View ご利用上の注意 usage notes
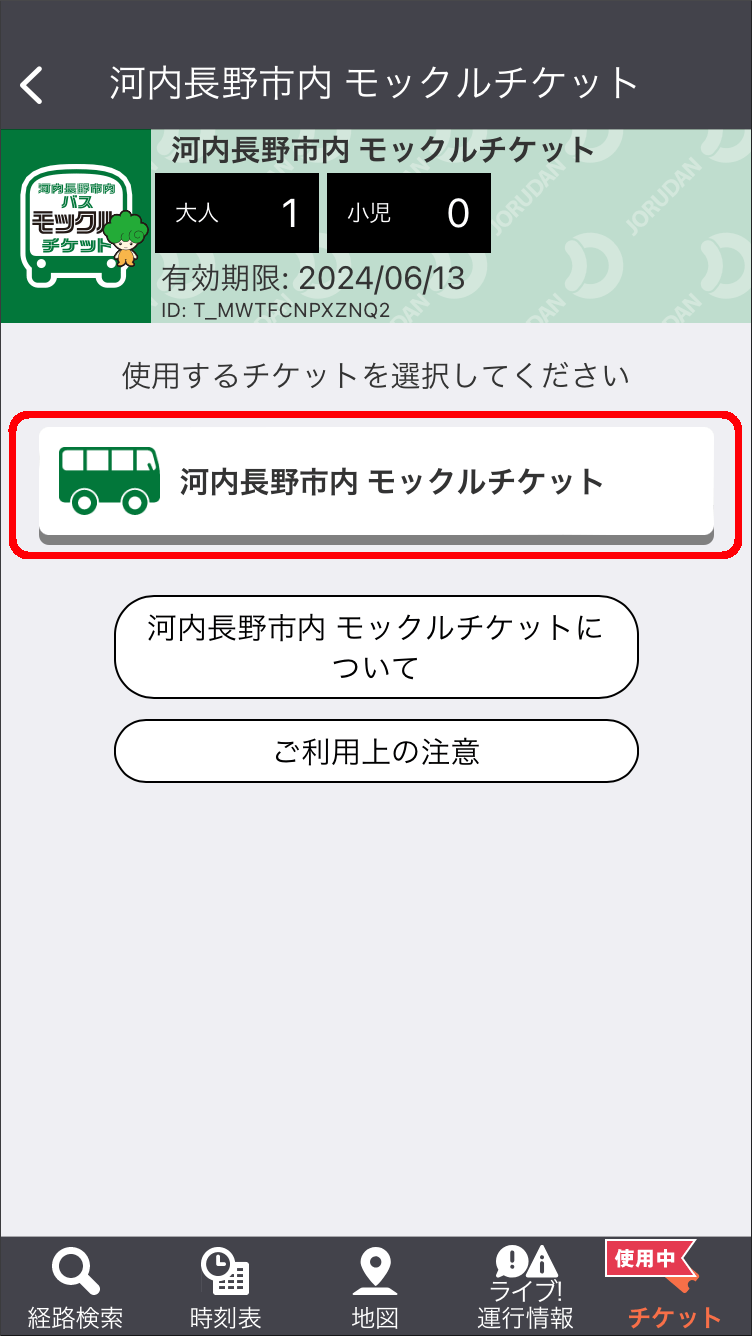752x1336 pixels. click(x=376, y=751)
